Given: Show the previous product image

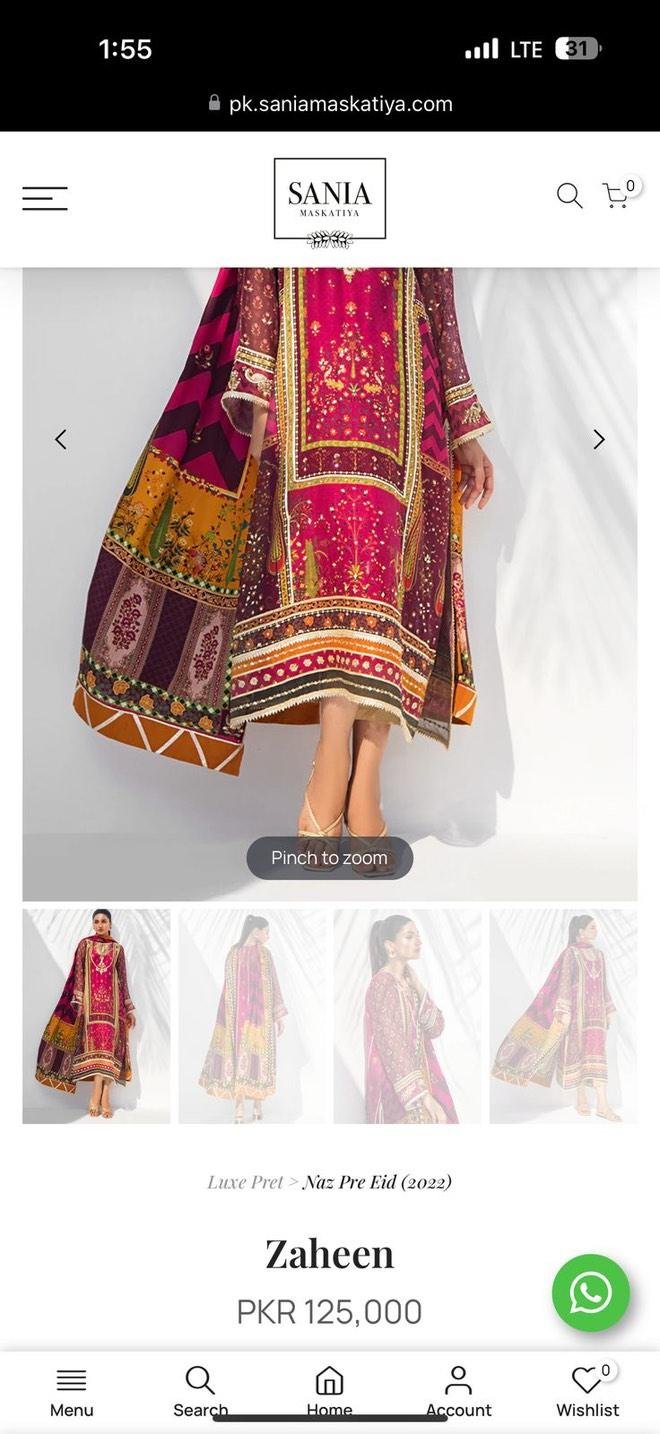Looking at the screenshot, I should tap(61, 439).
